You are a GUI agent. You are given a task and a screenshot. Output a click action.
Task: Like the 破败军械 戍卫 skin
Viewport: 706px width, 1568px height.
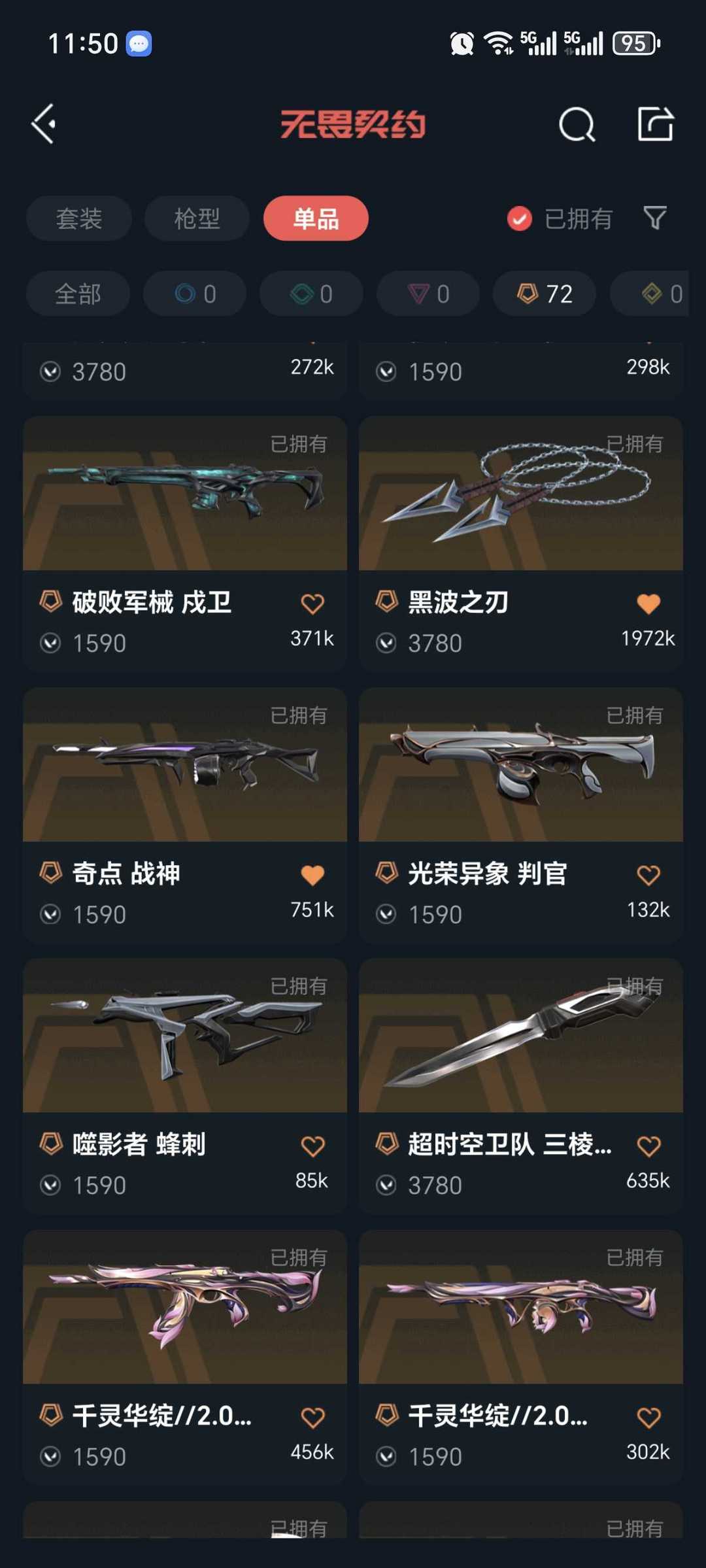tap(312, 604)
